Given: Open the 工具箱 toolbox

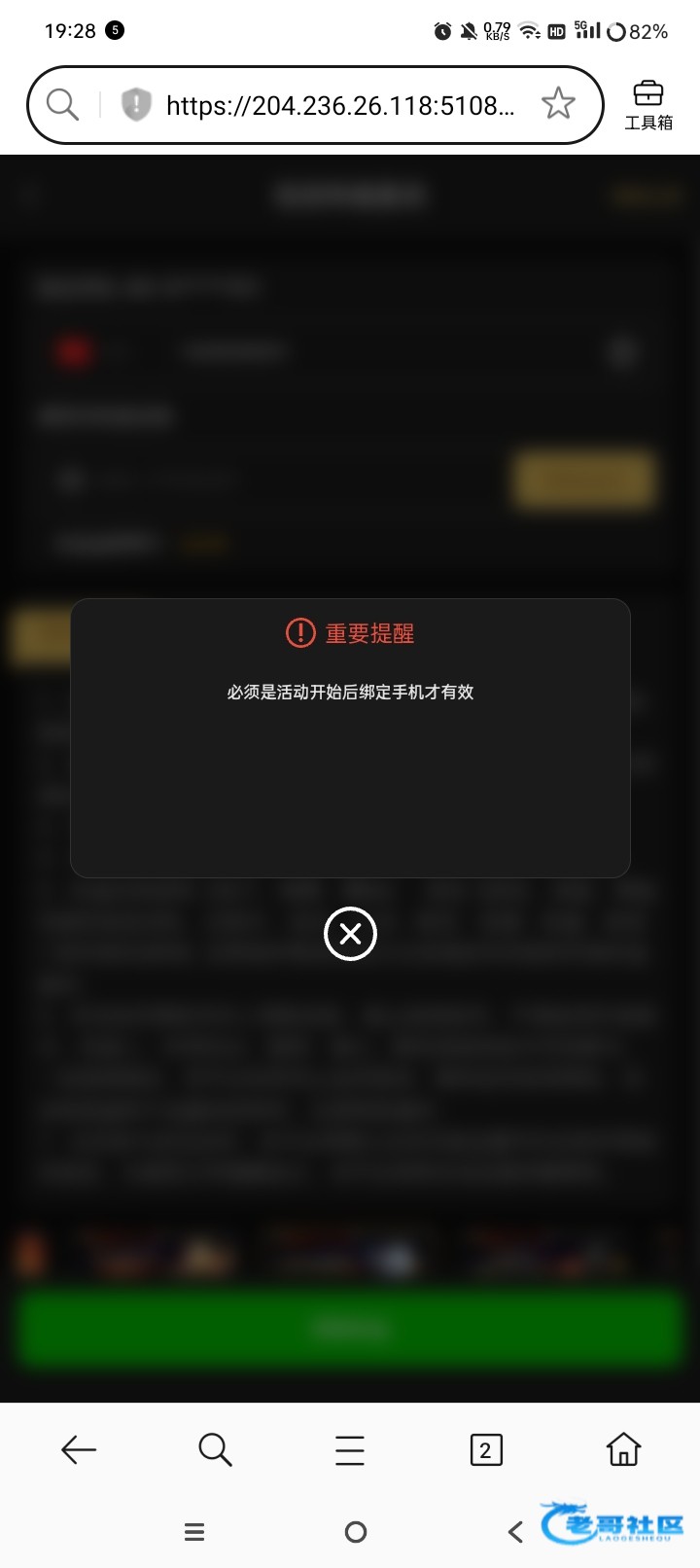Looking at the screenshot, I should click(648, 105).
